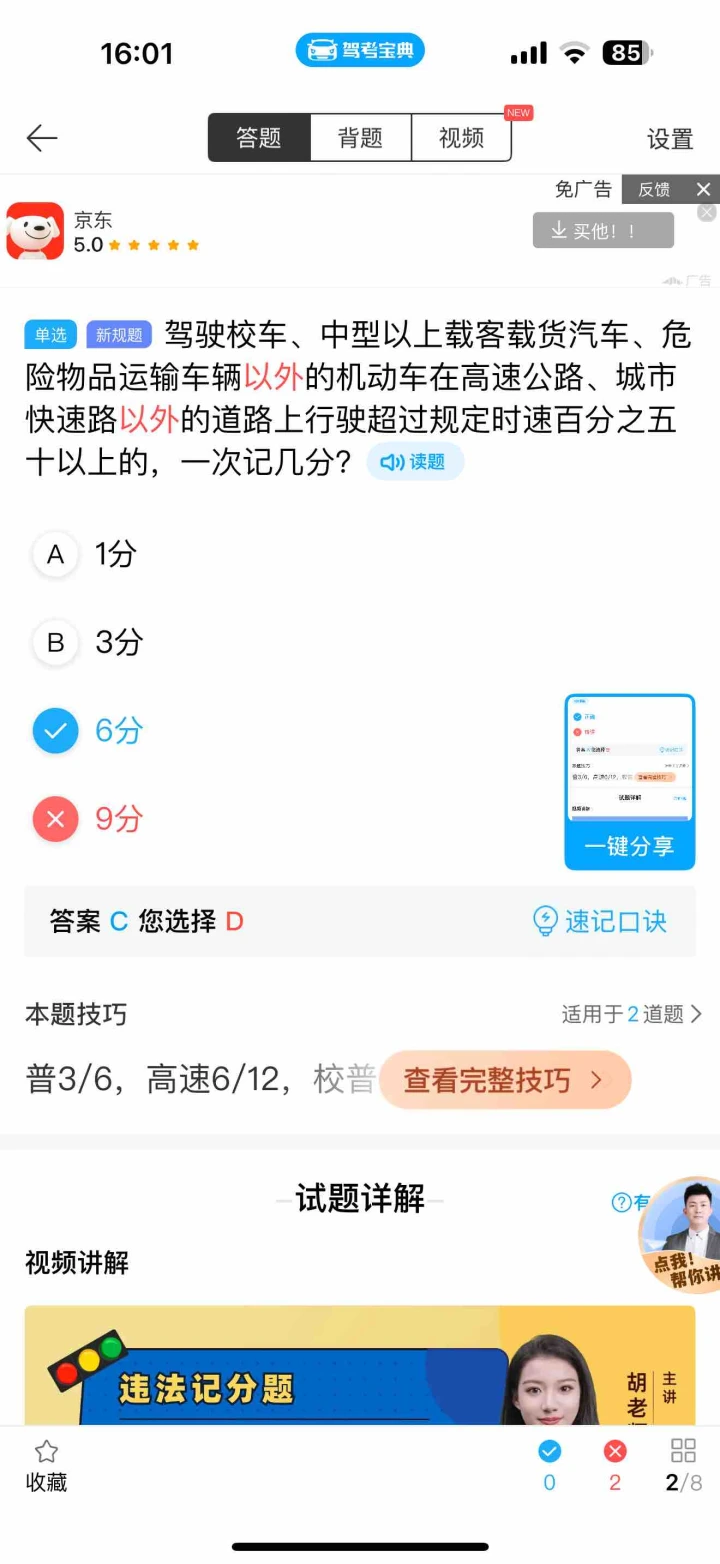Open question list grid 2/8
This screenshot has height=1564, width=720.
(683, 1465)
